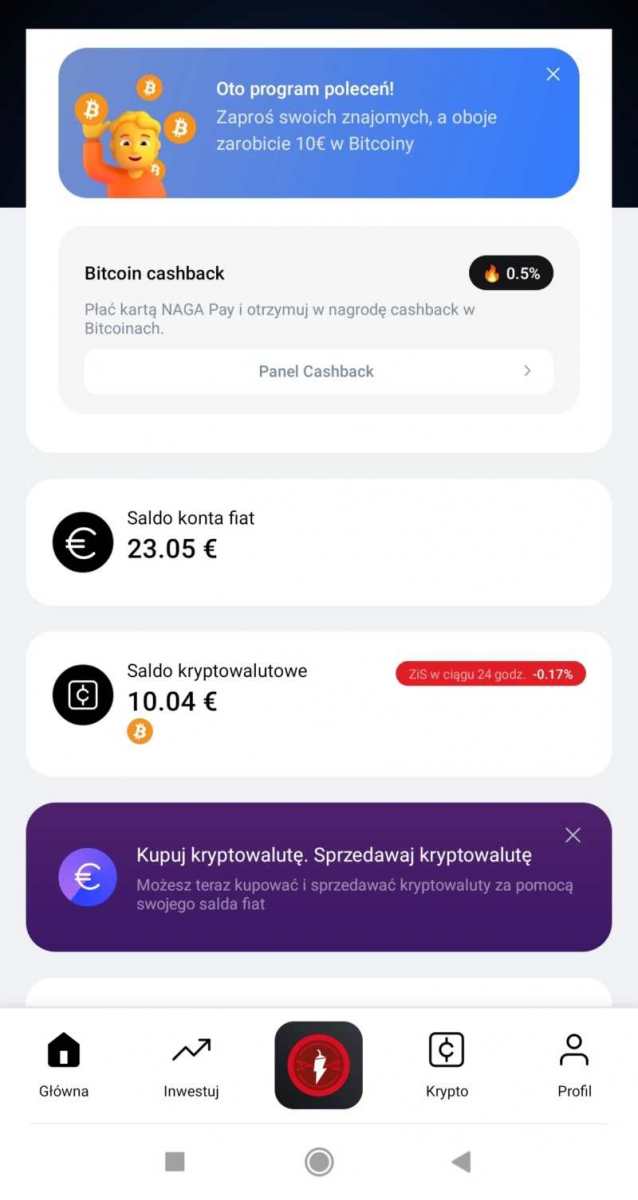This screenshot has height=1200, width=638.
Task: Switch to the Inwestuj tab
Action: point(191,1064)
